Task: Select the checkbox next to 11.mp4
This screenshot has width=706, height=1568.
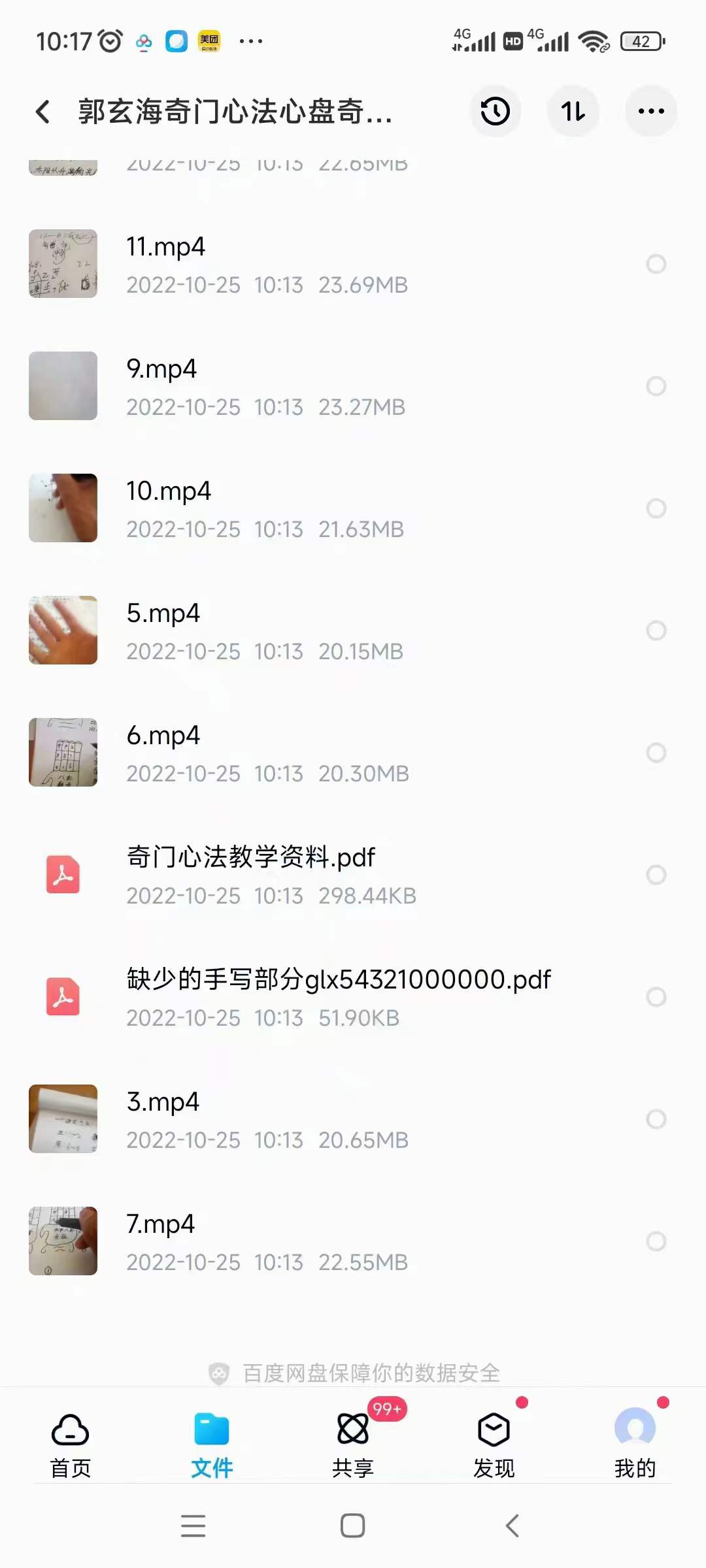Action: (x=655, y=264)
